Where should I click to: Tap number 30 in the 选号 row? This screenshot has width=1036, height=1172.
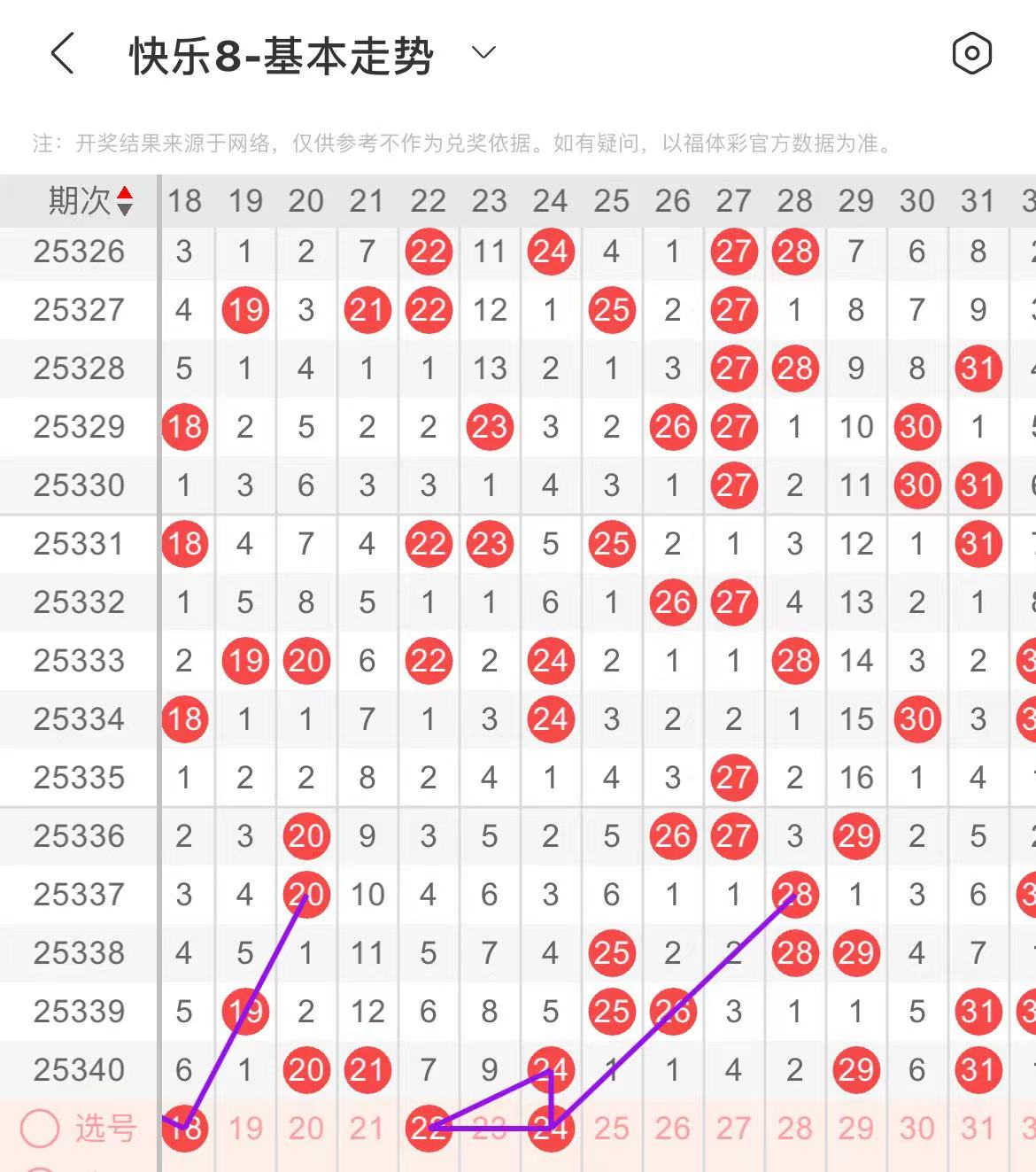(917, 1129)
